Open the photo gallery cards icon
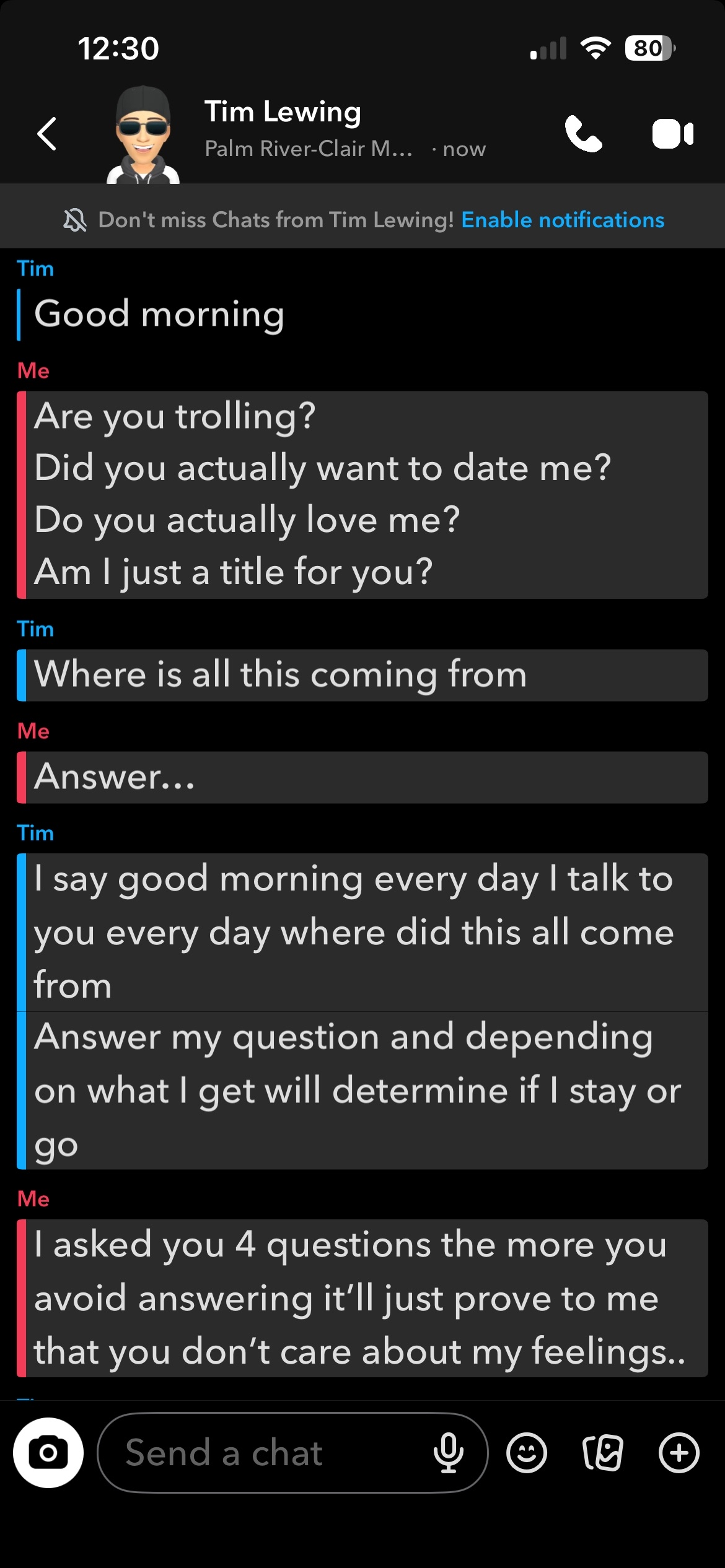The width and height of the screenshot is (725, 1568). (602, 1452)
